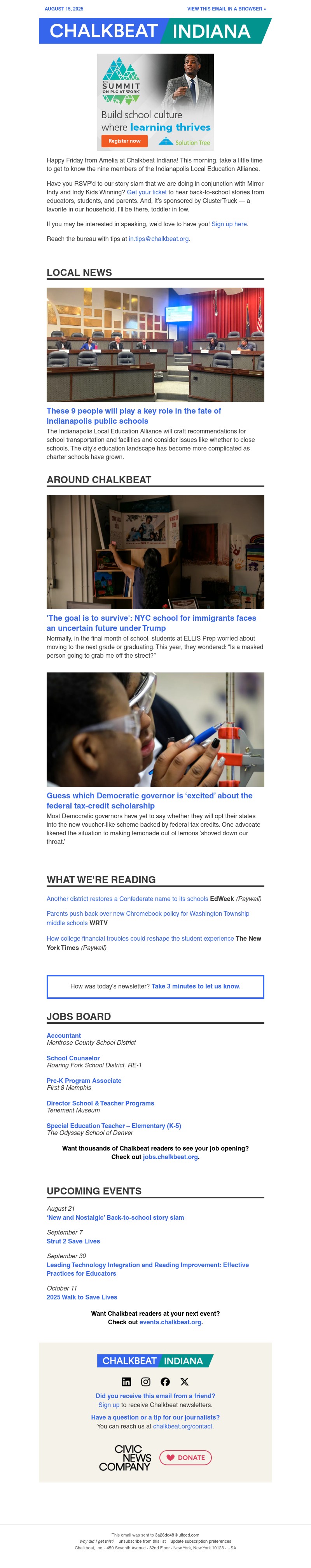Open the Confederate name EdWeek article
311x1568 pixels.
(x=127, y=898)
